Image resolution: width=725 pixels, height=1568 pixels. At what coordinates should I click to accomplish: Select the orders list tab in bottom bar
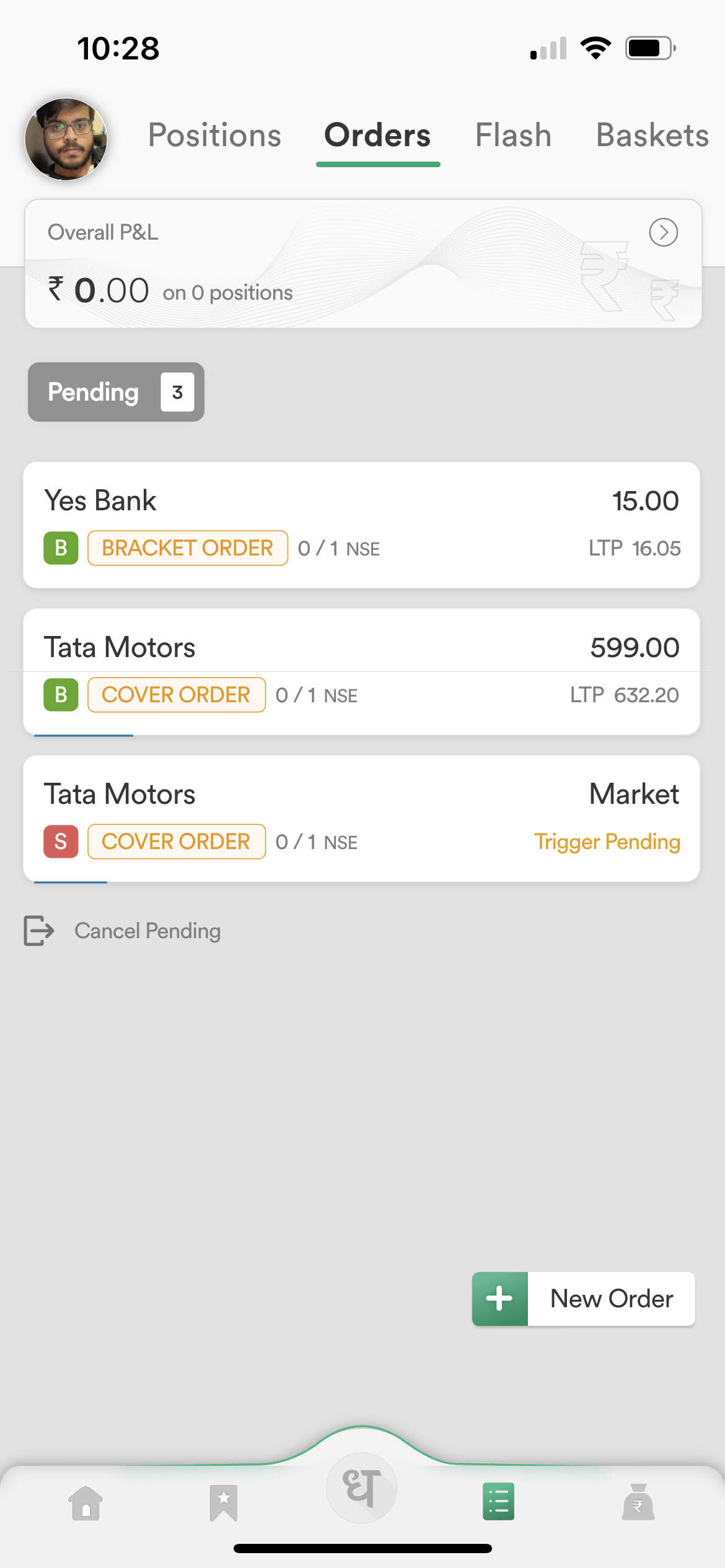pyautogui.click(x=499, y=1501)
